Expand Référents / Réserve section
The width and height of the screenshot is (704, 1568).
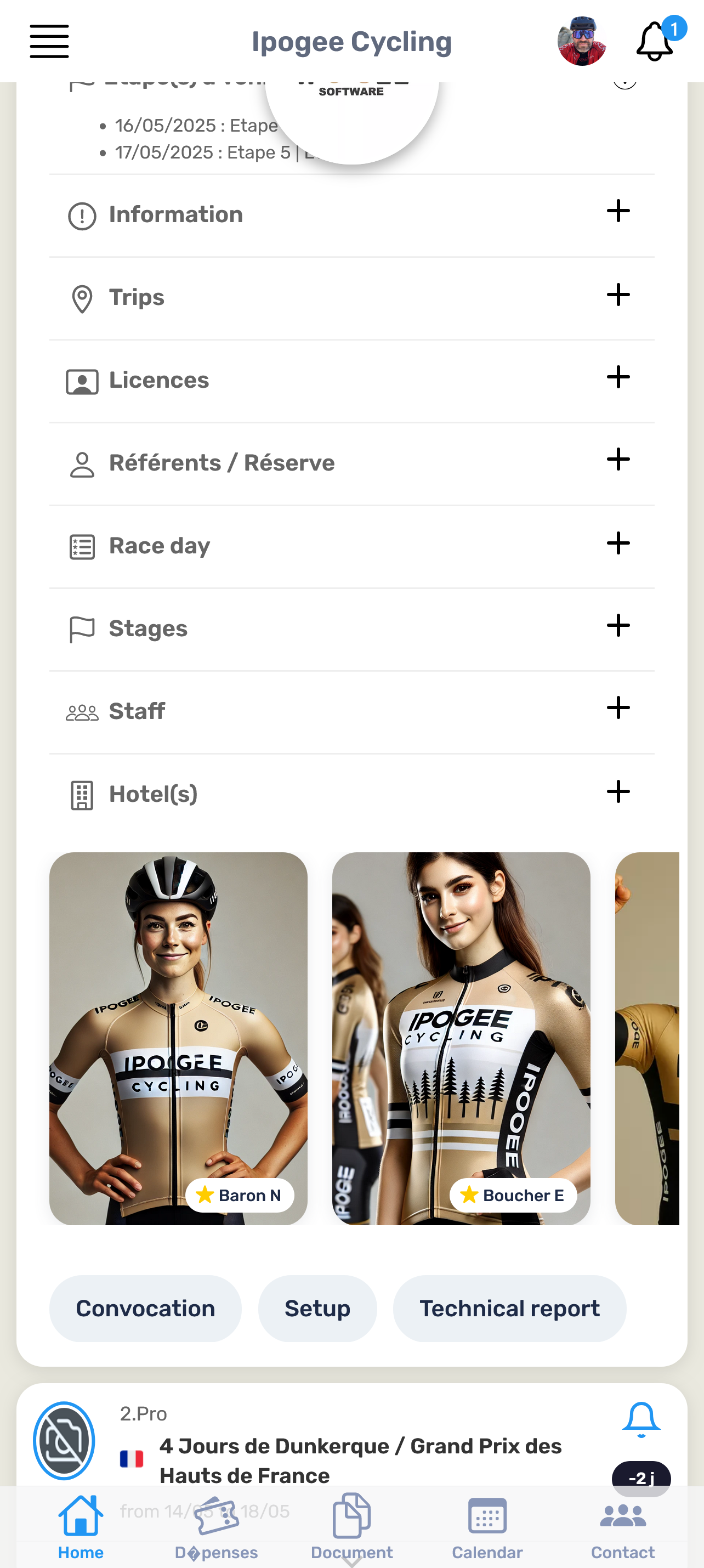(x=617, y=460)
